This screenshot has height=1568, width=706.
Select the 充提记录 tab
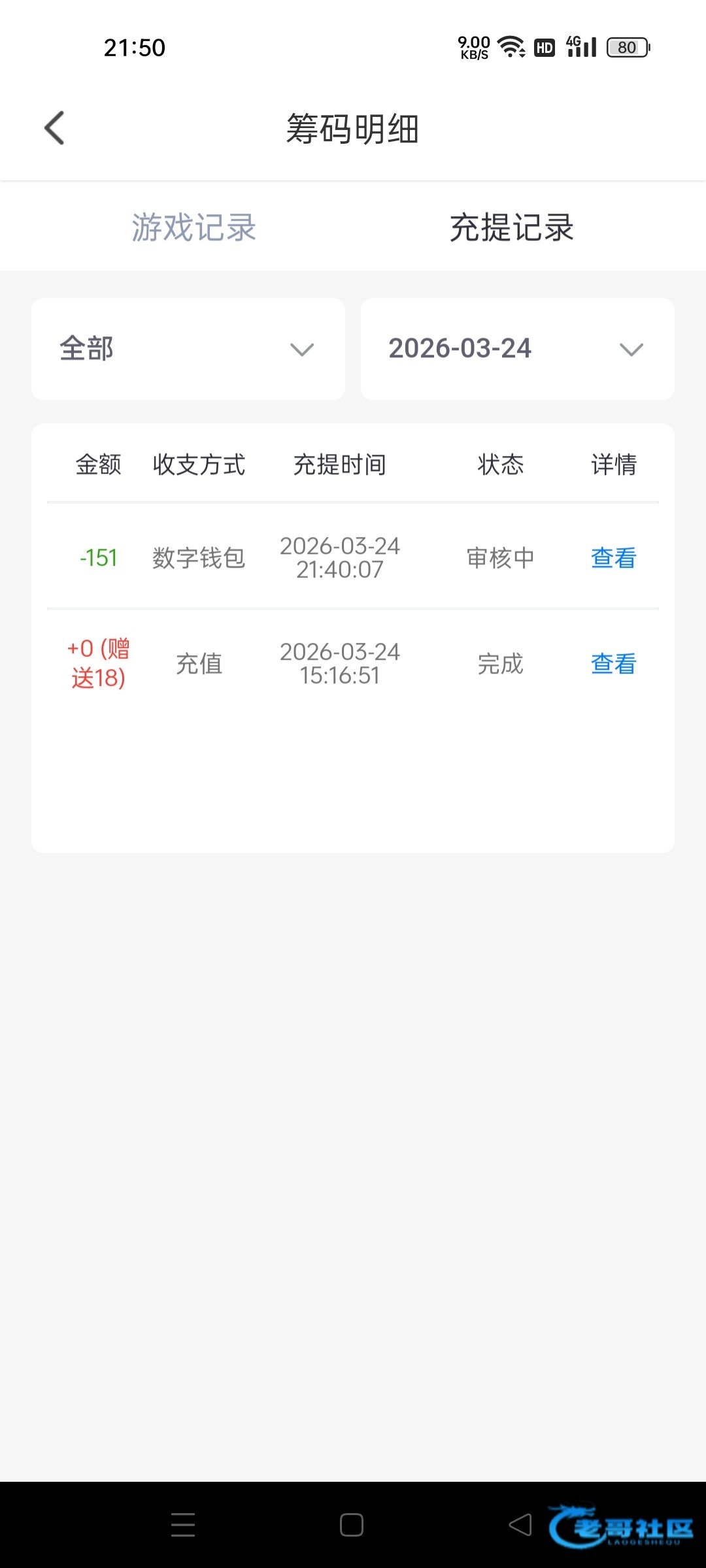(512, 227)
